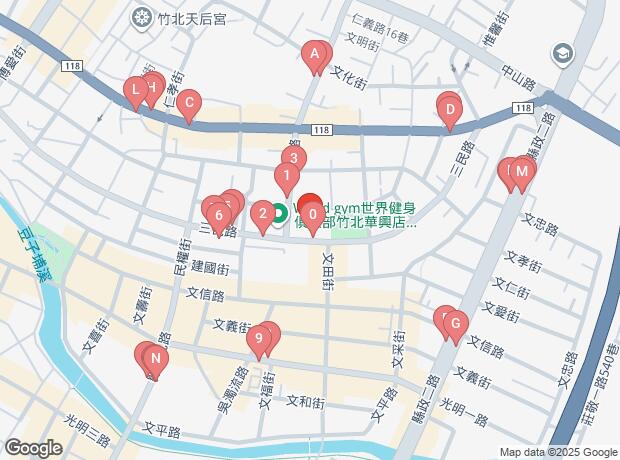Open numbered marker 6
Image resolution: width=620 pixels, height=460 pixels.
[217, 214]
